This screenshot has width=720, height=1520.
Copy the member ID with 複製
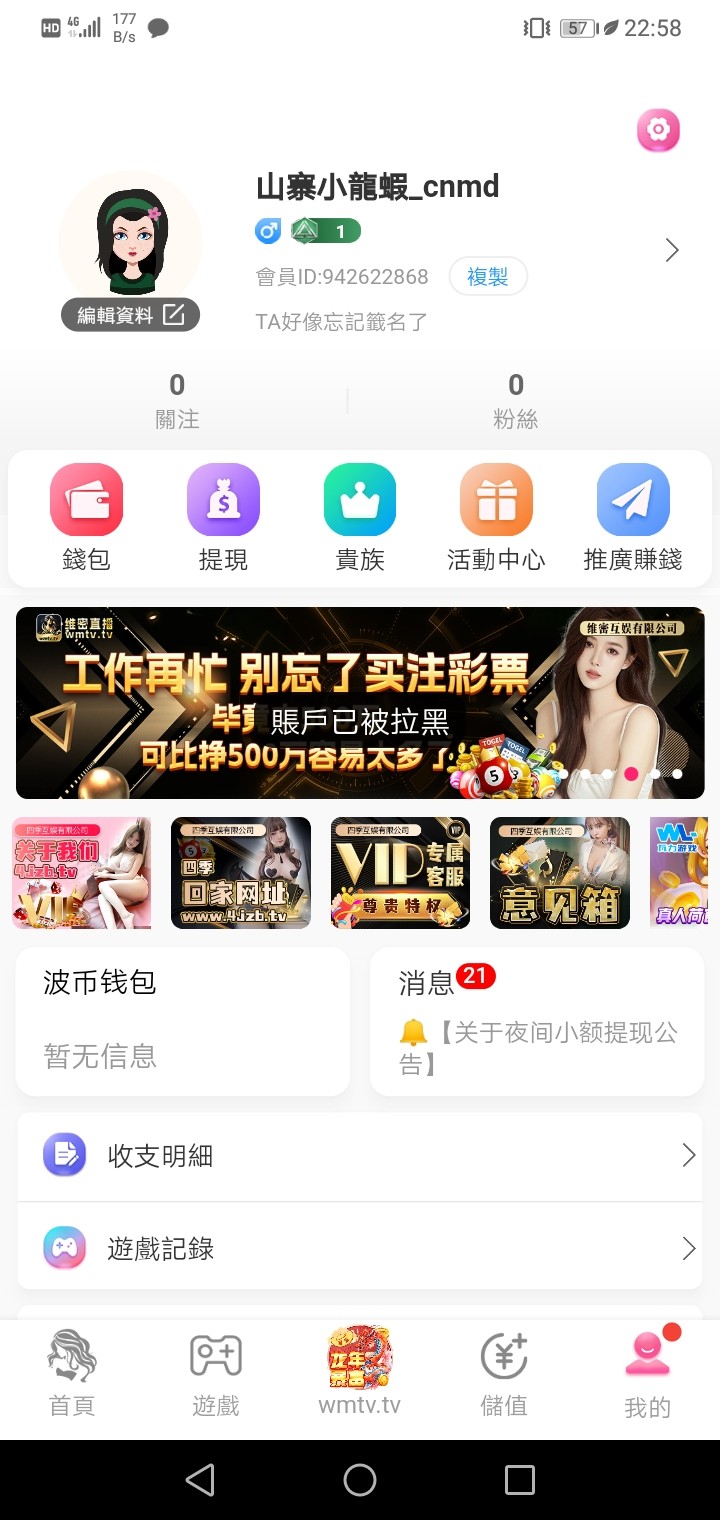pyautogui.click(x=488, y=277)
